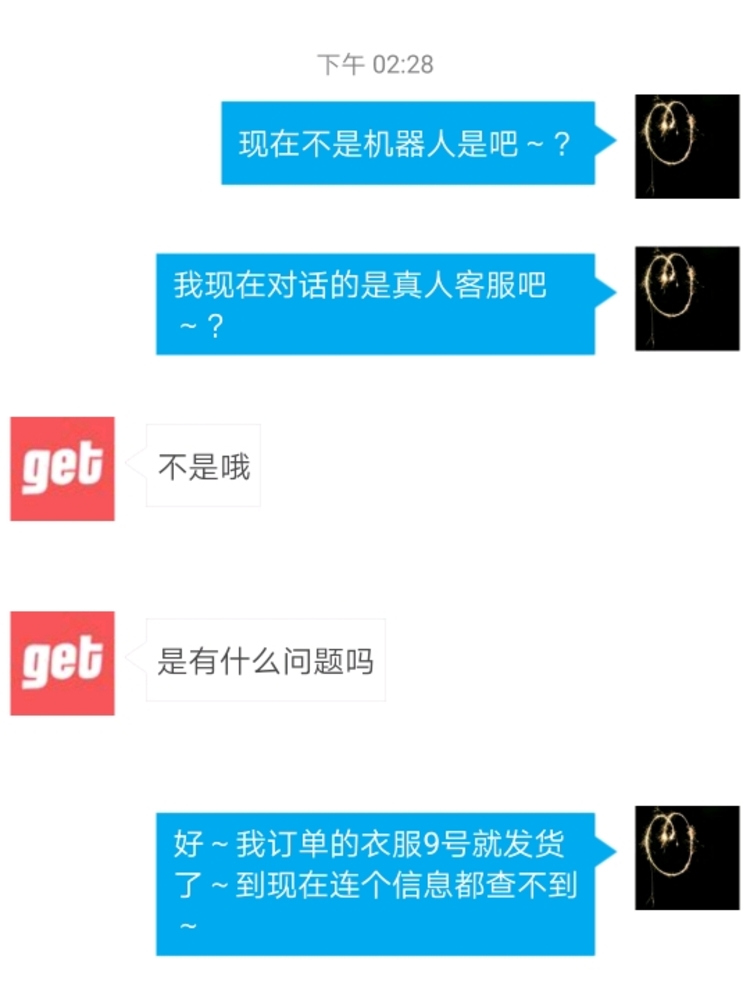Open the get avatar beside "不是哦"
This screenshot has width=750, height=999.
tap(62, 468)
